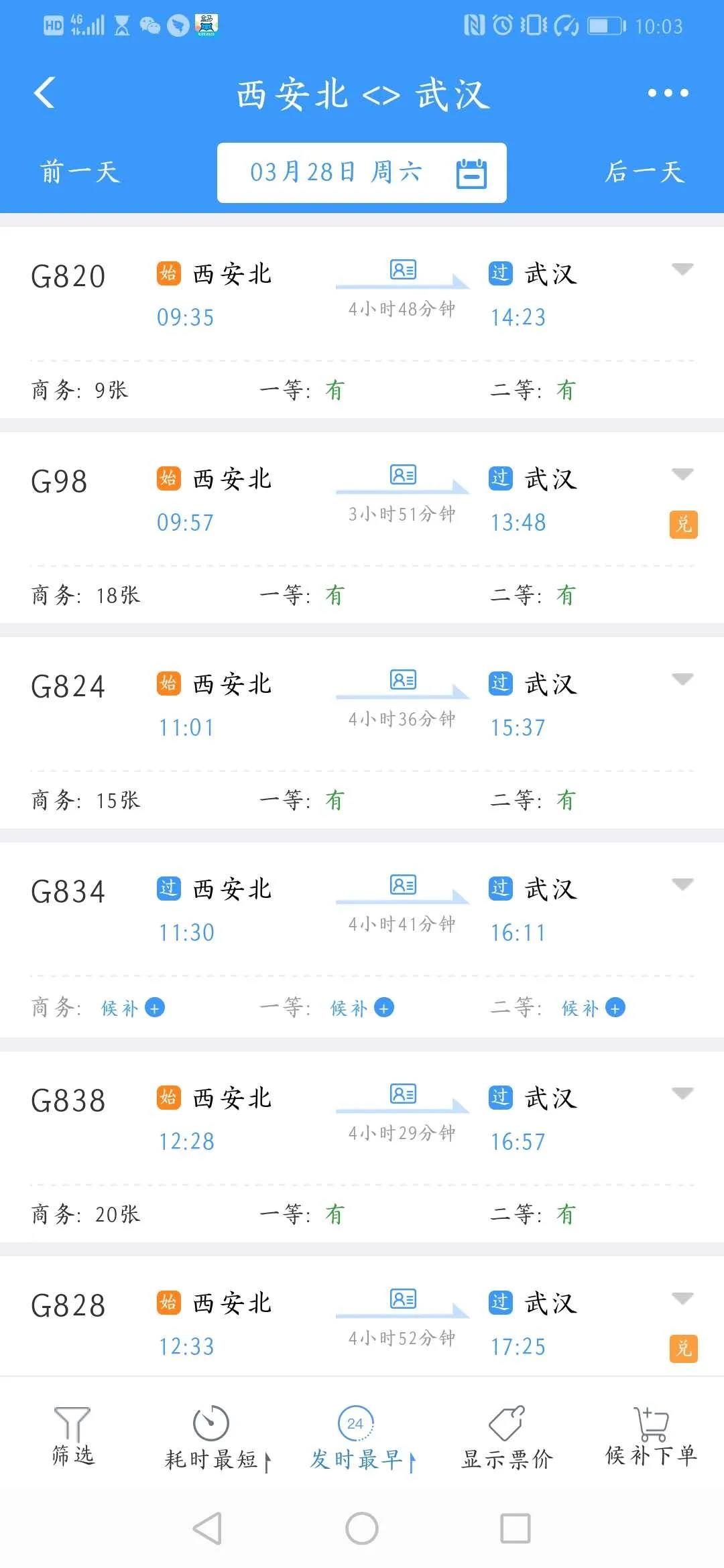Open the three-dot overflow menu
Image resolution: width=724 pixels, height=1568 pixels.
pos(668,92)
